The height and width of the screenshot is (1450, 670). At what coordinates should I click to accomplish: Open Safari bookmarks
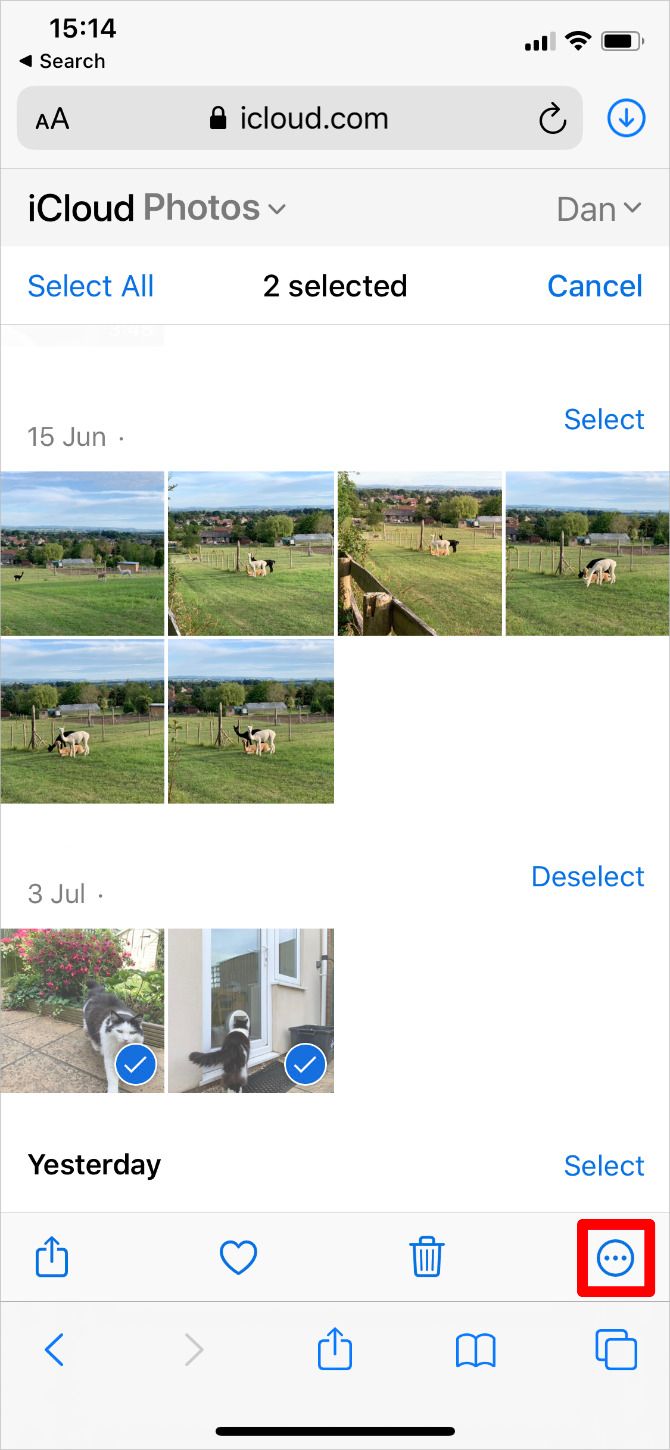475,1351
